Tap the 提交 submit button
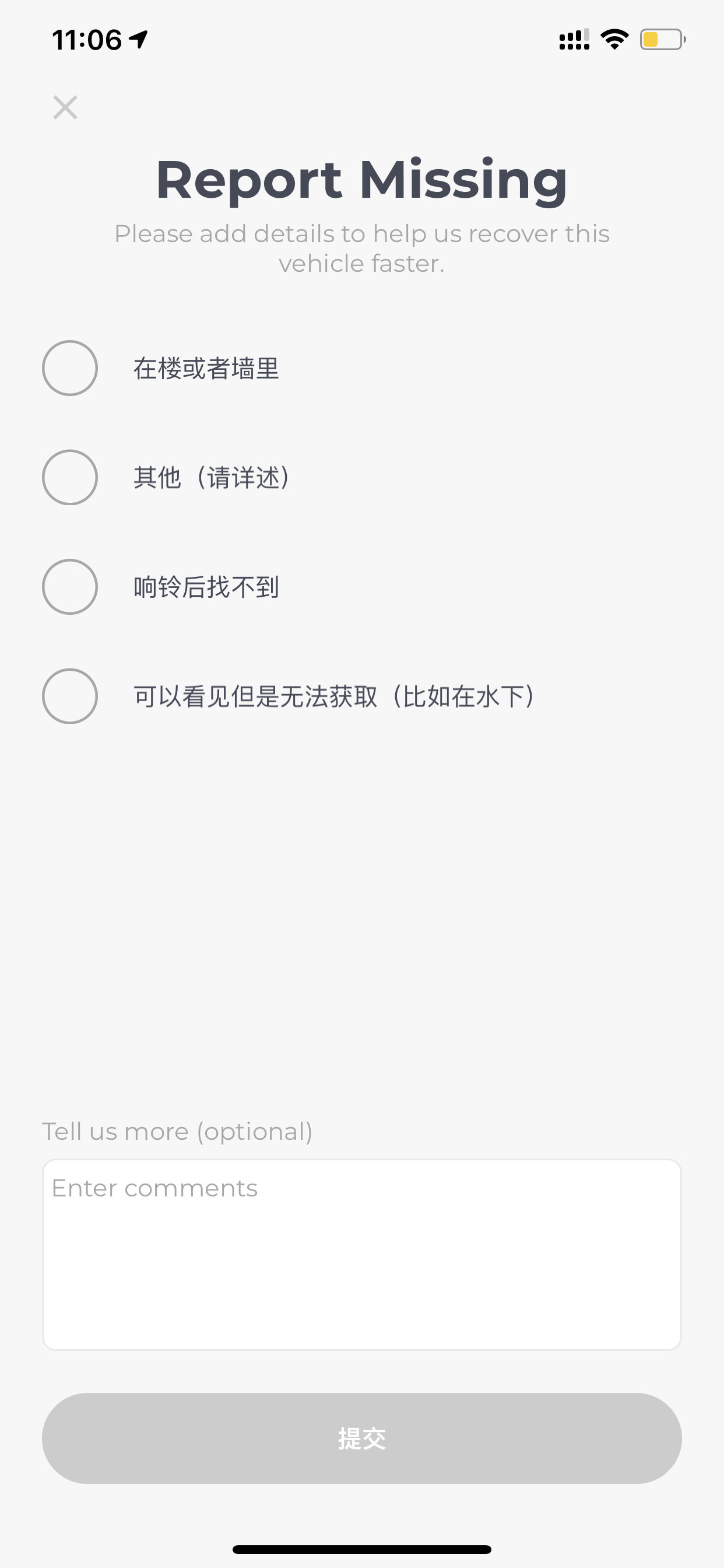The height and width of the screenshot is (1568, 724). pos(362,1438)
